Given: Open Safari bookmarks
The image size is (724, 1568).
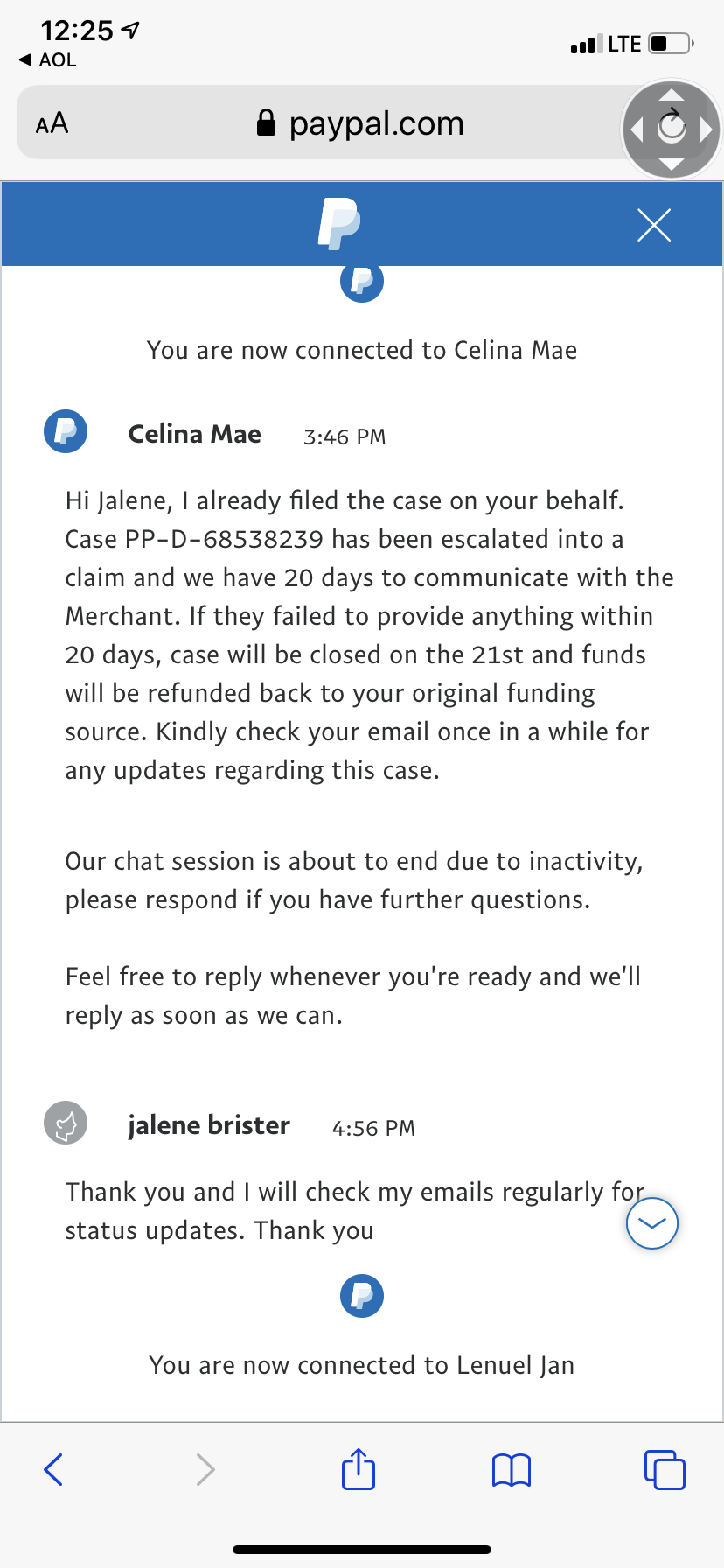Looking at the screenshot, I should (512, 1470).
